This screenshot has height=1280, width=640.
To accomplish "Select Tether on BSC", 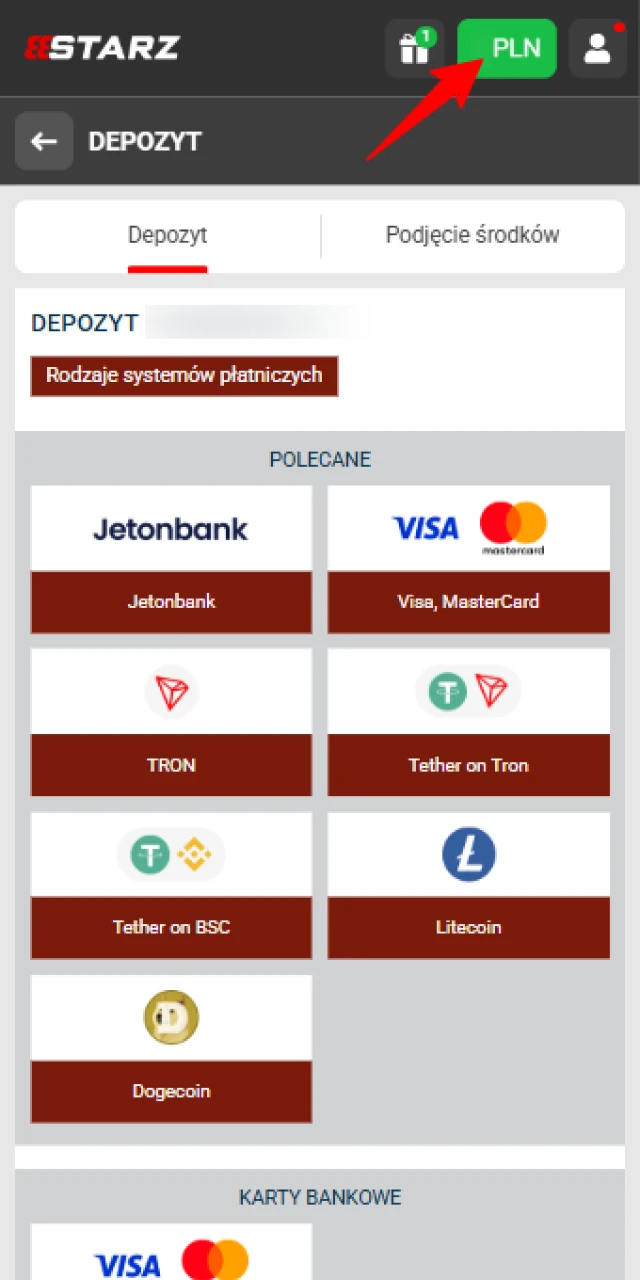I will click(171, 885).
